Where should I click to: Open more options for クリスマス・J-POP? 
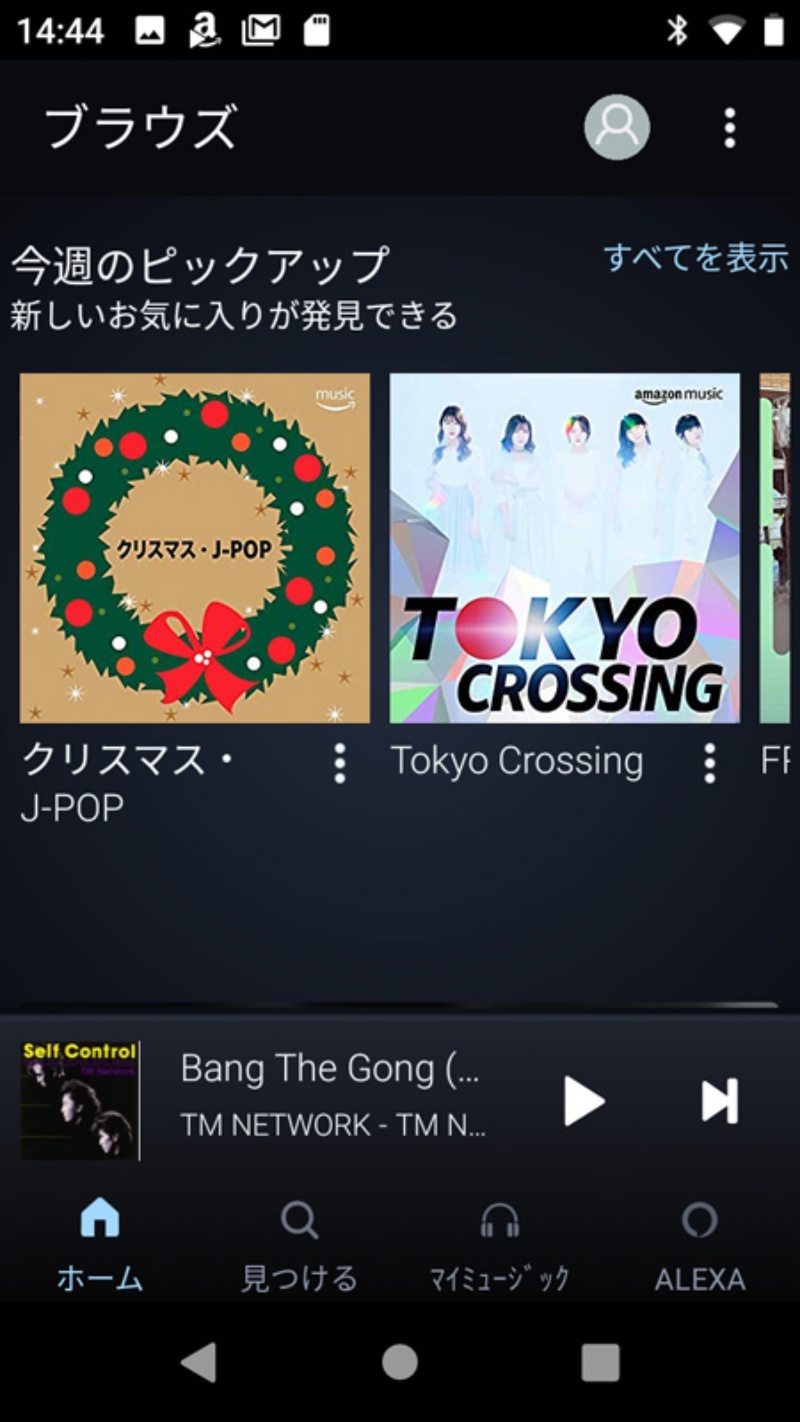340,763
